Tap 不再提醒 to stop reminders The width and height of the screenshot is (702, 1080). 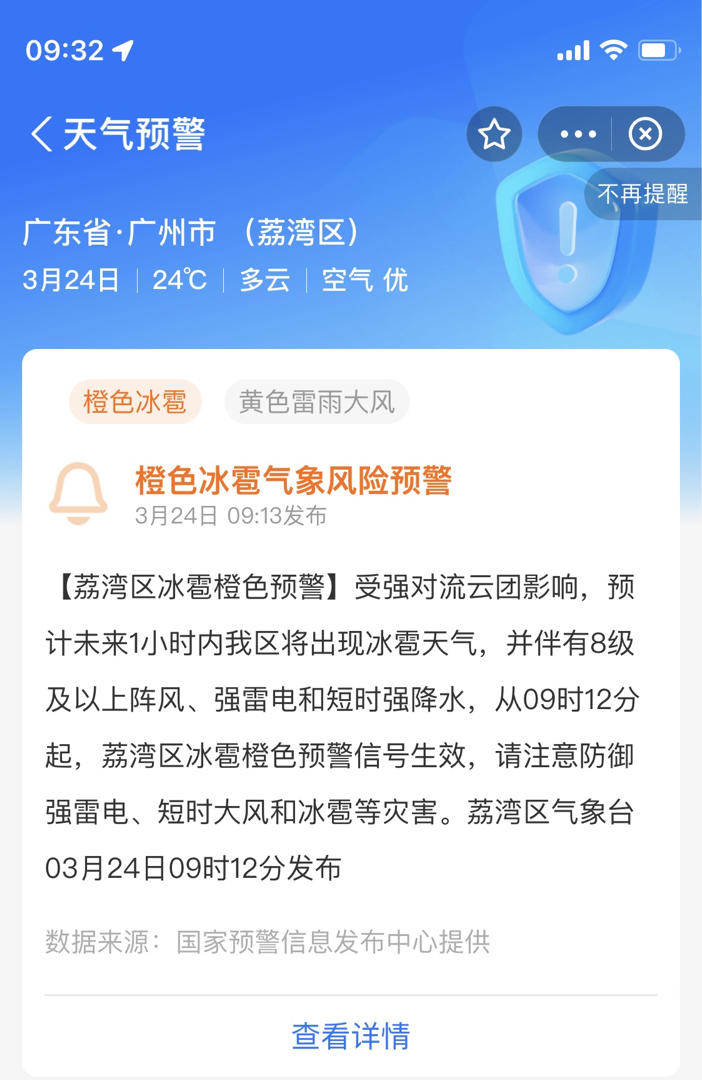click(642, 194)
